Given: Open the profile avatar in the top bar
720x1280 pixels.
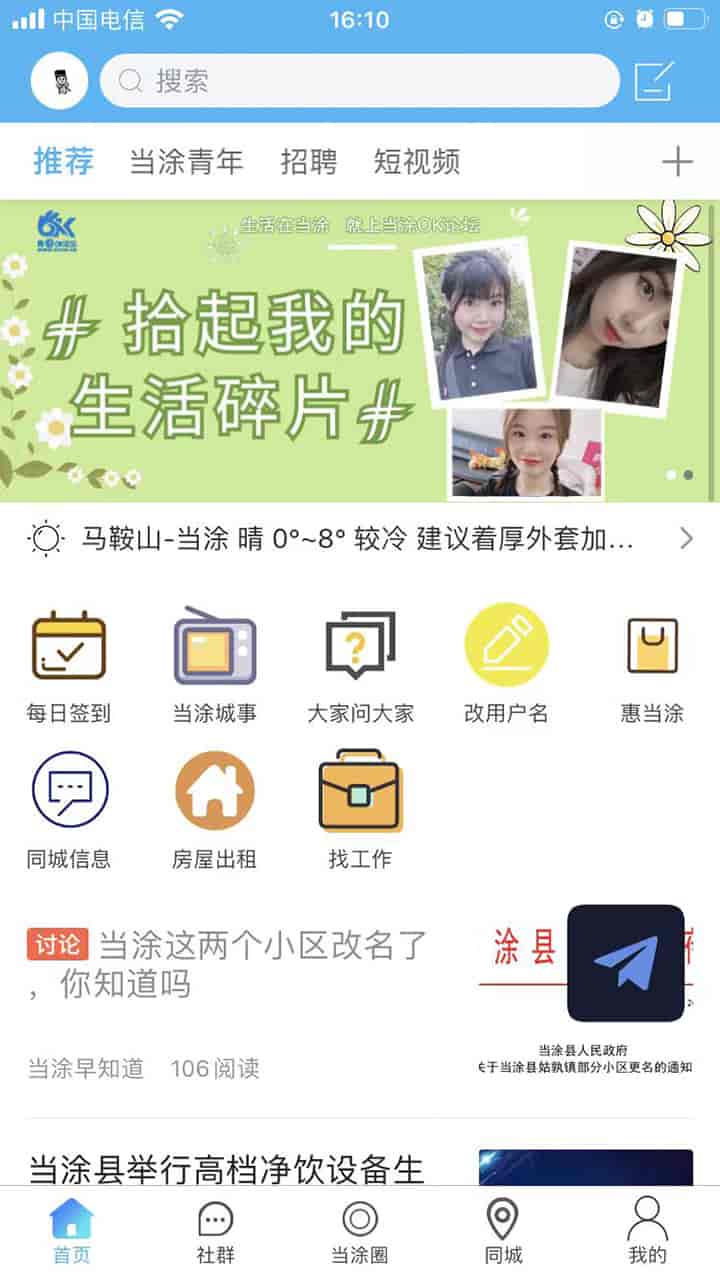Looking at the screenshot, I should pos(60,81).
